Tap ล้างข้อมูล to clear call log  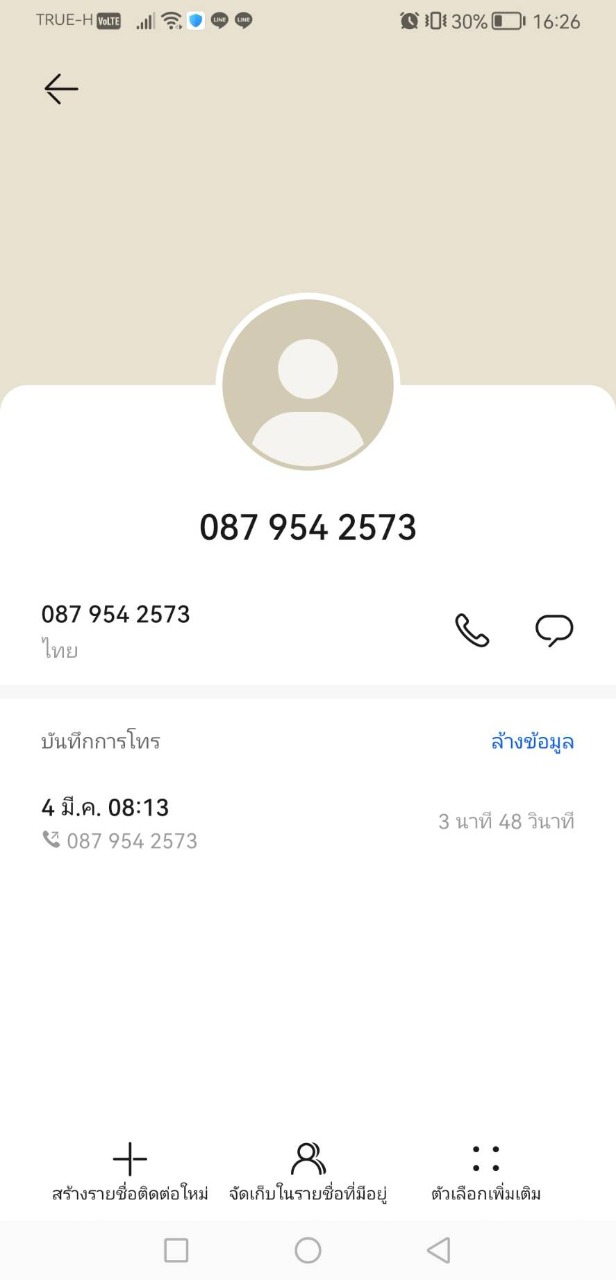pos(532,741)
